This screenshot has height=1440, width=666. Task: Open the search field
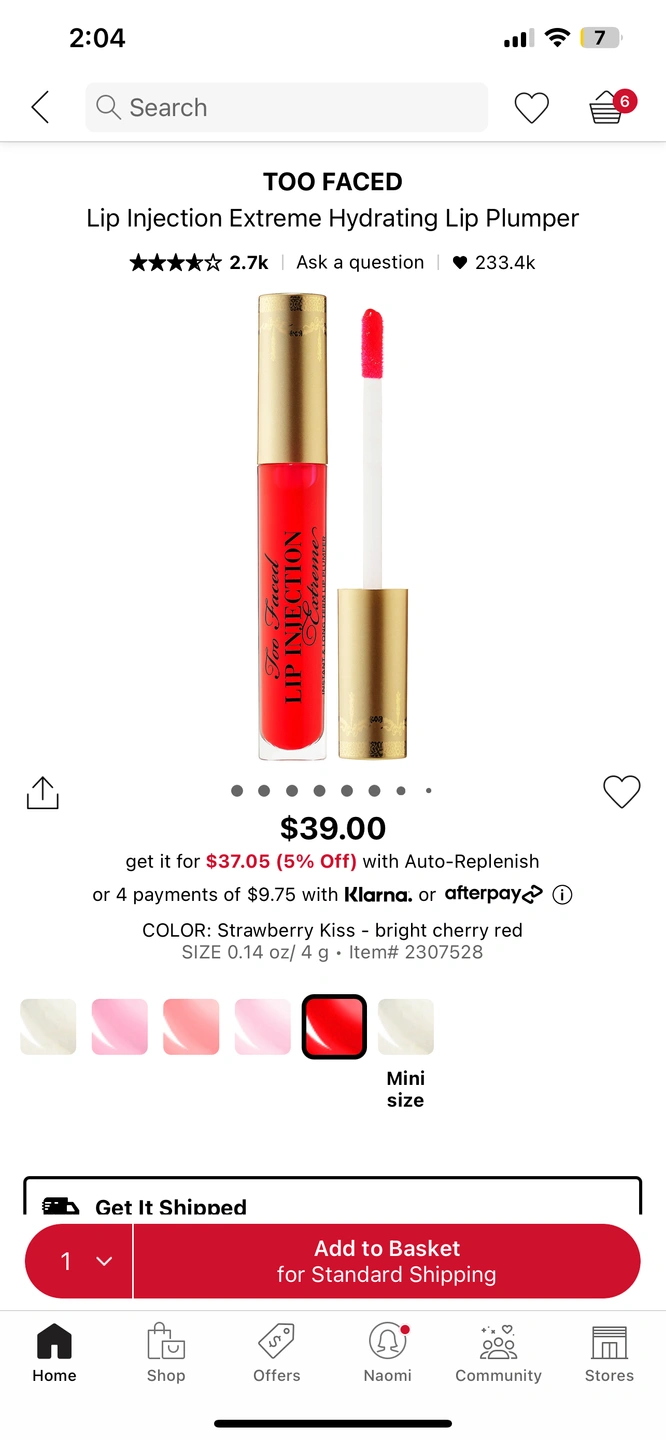[286, 107]
